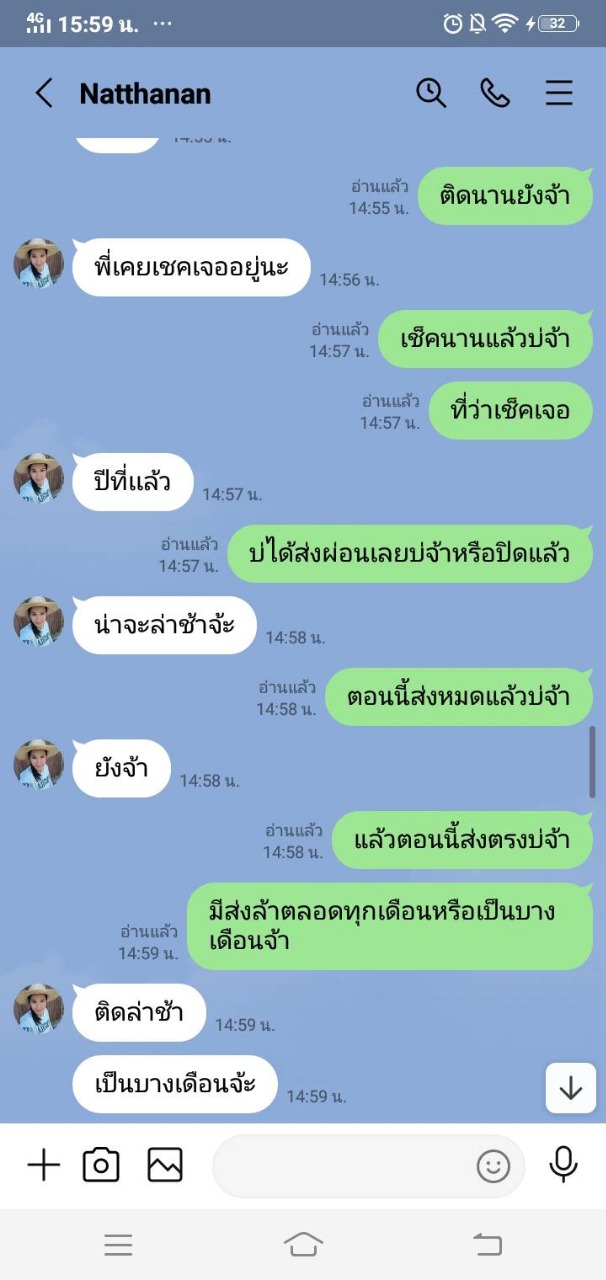Go to the system home screen
Viewport: 606px width, 1280px height.
click(303, 1244)
